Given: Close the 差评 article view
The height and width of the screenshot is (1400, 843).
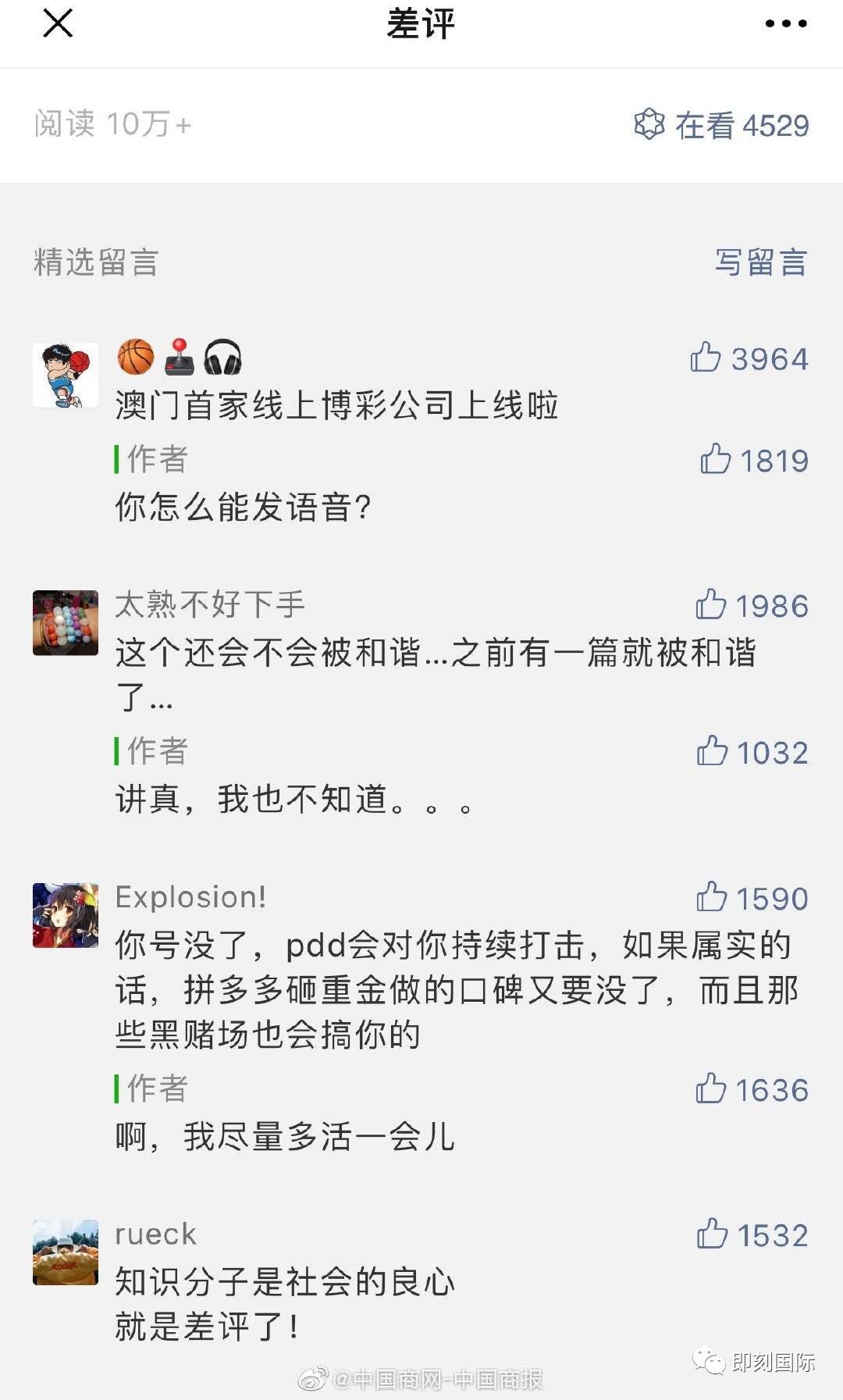Looking at the screenshot, I should pos(57,23).
